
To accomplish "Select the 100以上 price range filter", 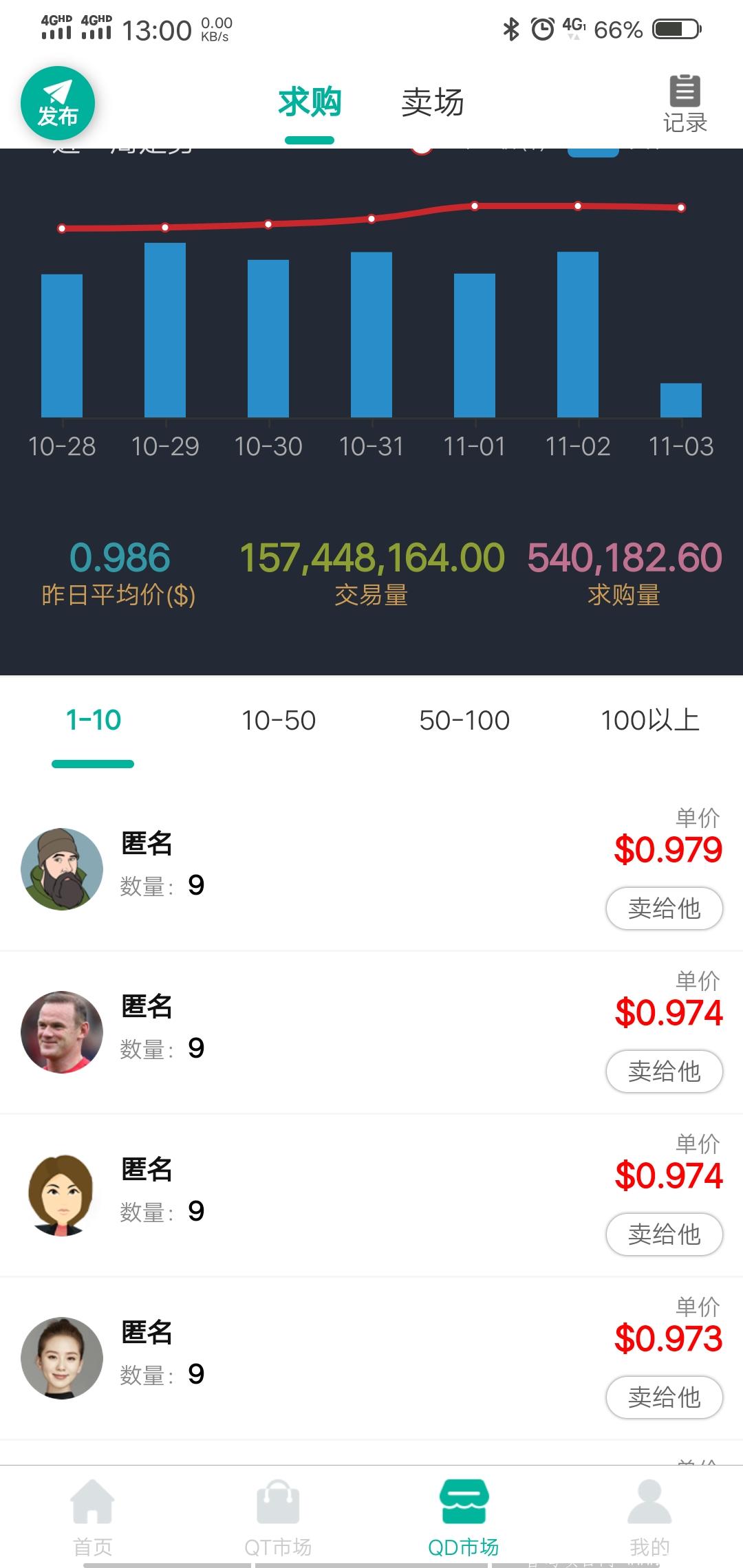I will coord(649,719).
